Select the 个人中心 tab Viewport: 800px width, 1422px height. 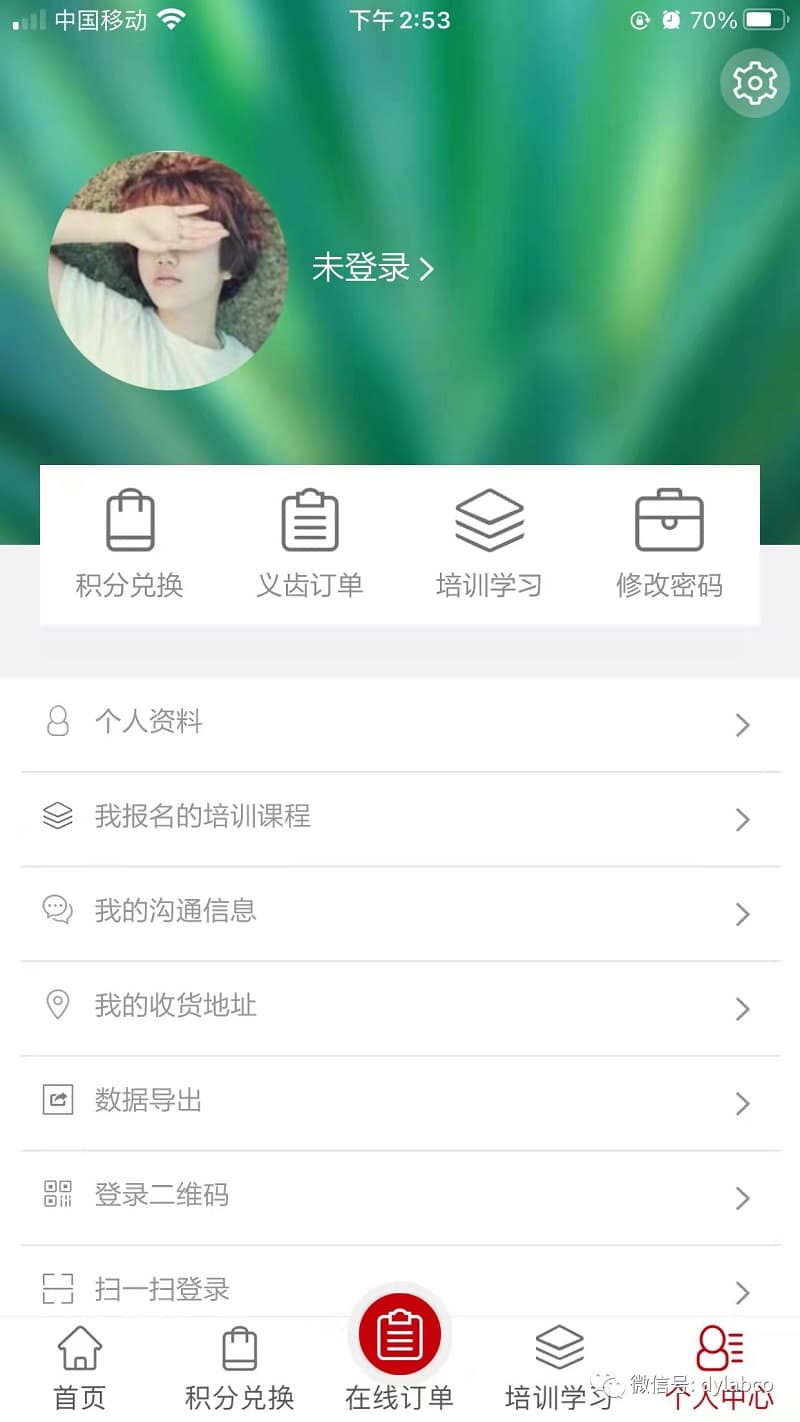(720, 1367)
